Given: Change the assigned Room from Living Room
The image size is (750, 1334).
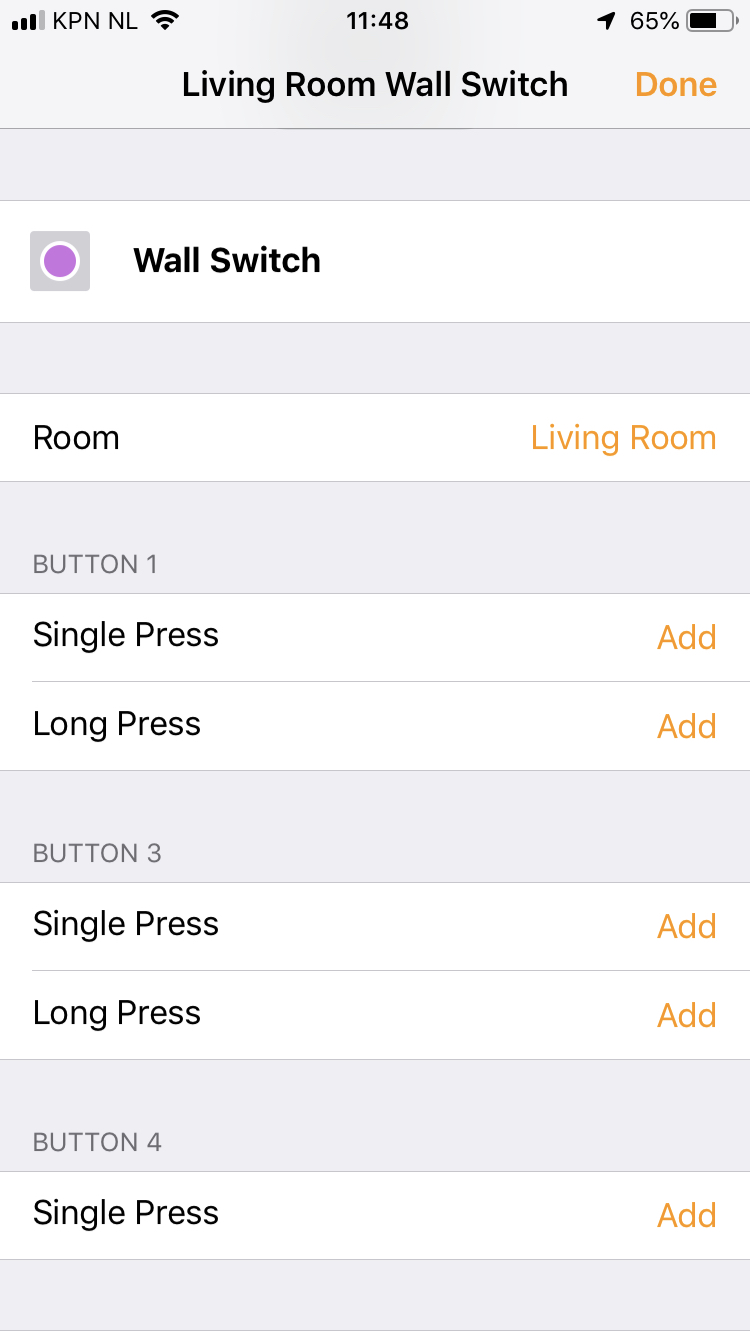Looking at the screenshot, I should (622, 438).
